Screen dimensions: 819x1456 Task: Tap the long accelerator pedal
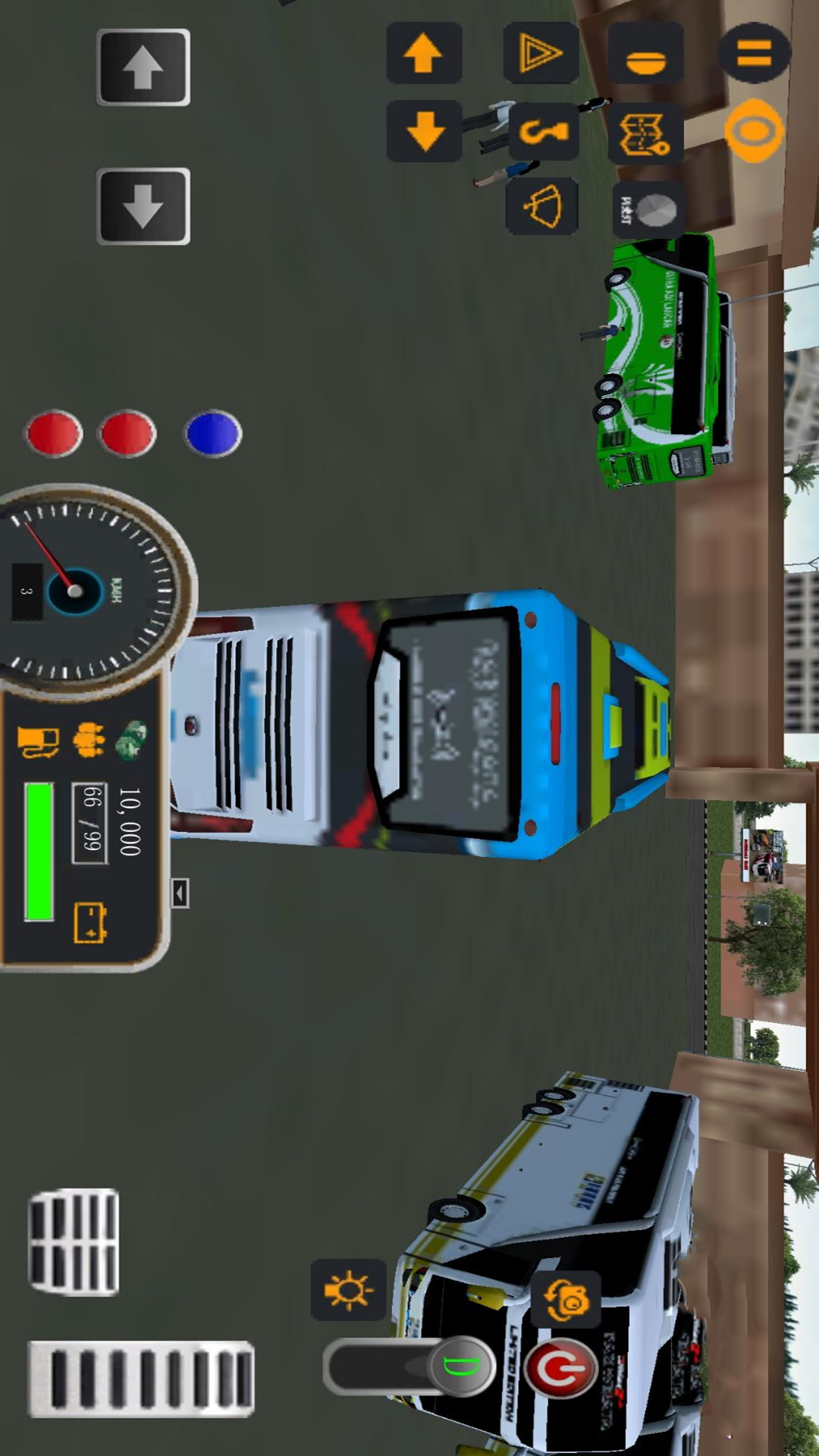(x=141, y=1379)
